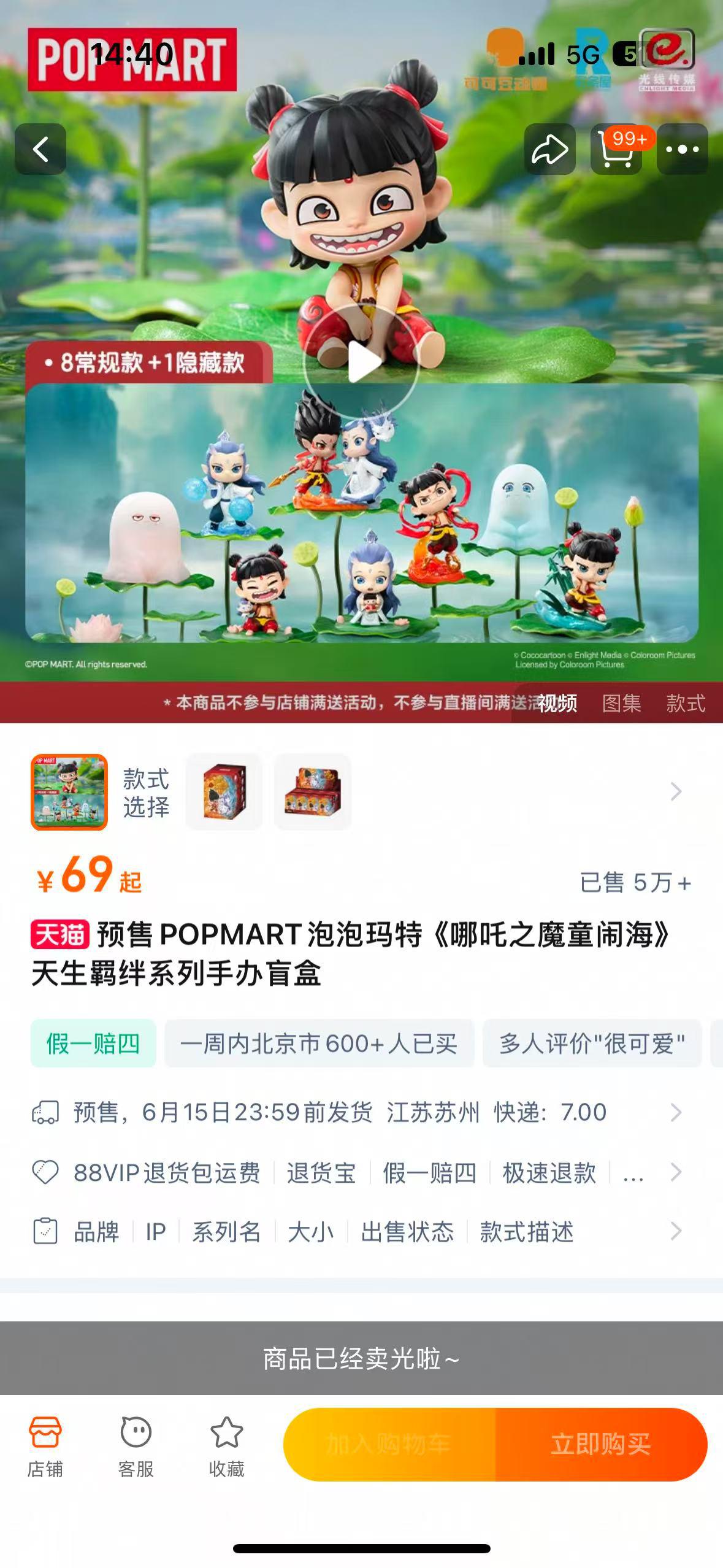The height and width of the screenshot is (1568, 723).
Task: Contact 客服 customer service
Action: 136,1447
